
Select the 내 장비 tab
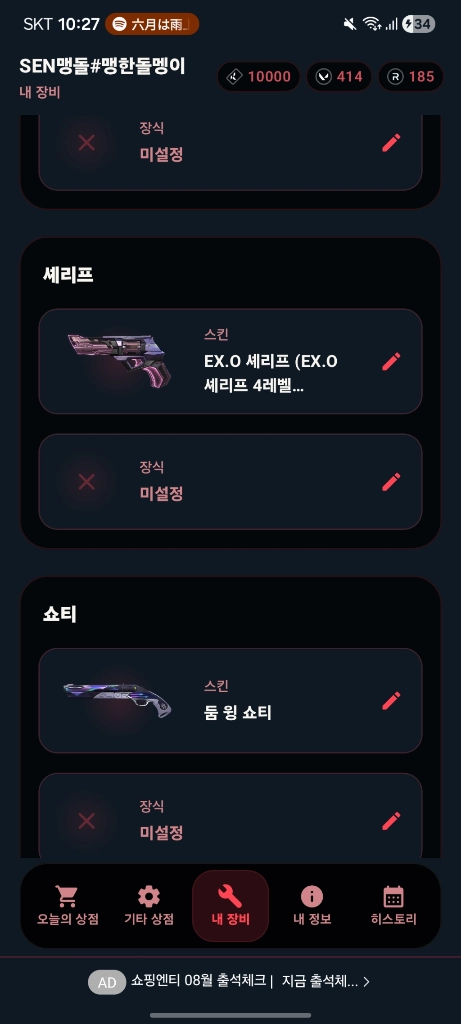[230, 906]
